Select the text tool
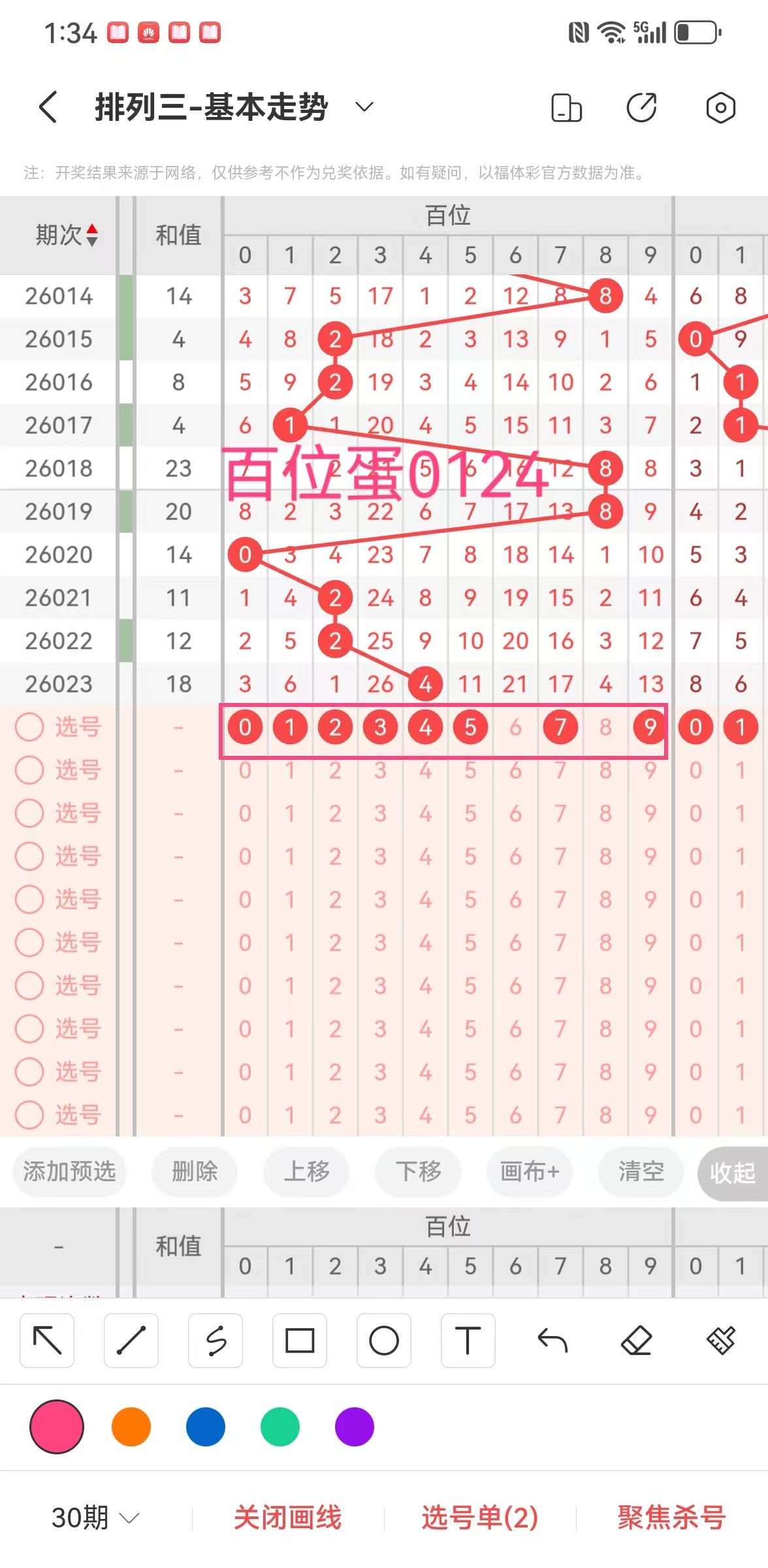This screenshot has height=1568, width=768. pos(468,1341)
